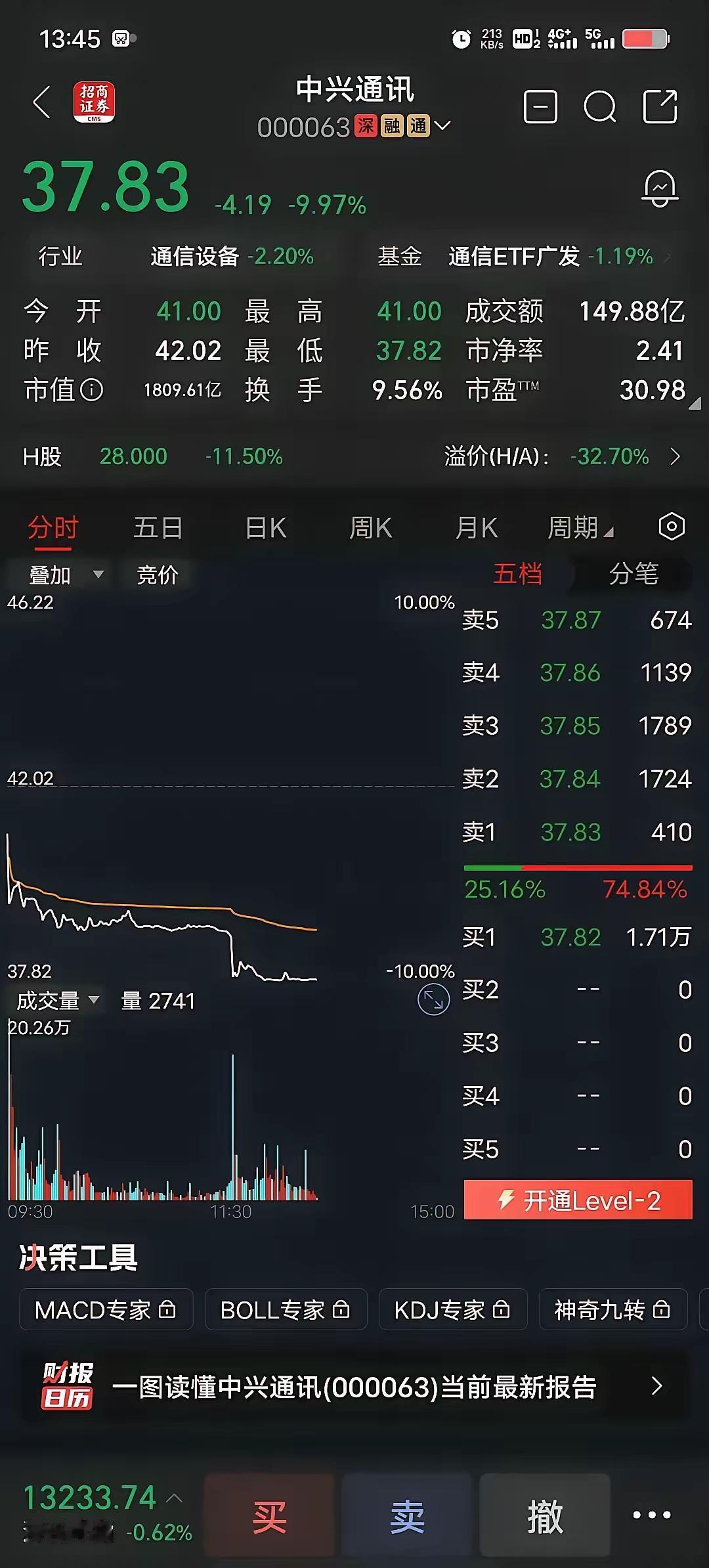
Task: Switch to the 日K chart tab
Action: pos(264,526)
